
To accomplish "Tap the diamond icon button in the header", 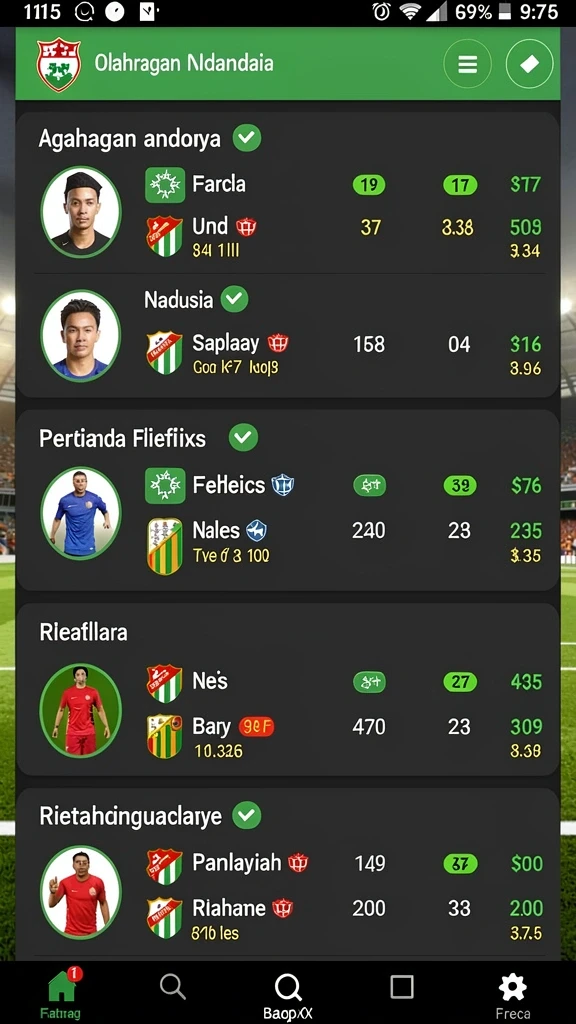I will click(x=529, y=64).
